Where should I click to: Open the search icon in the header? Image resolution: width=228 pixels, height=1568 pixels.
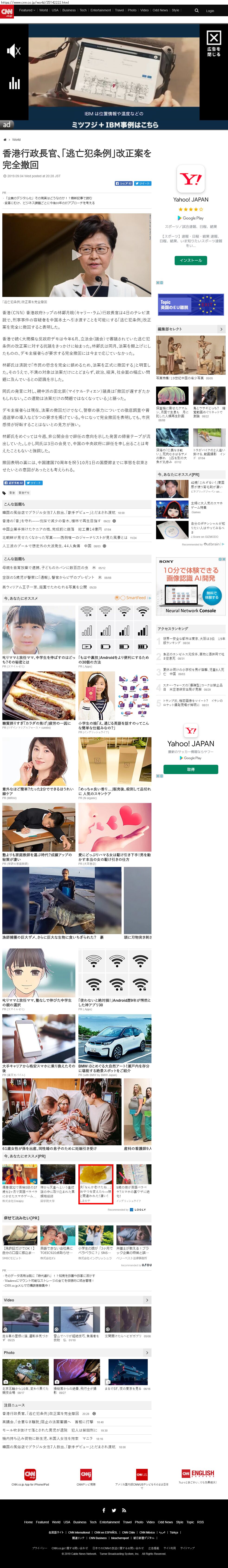(196, 10)
